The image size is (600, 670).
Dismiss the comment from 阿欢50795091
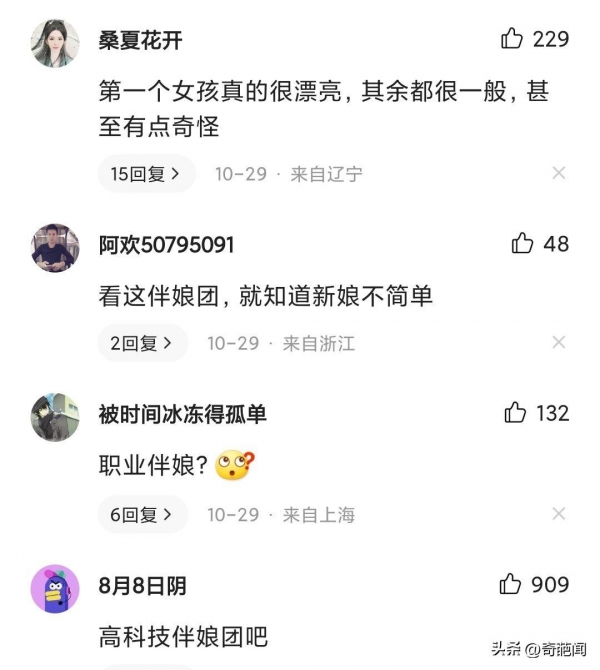(x=559, y=344)
